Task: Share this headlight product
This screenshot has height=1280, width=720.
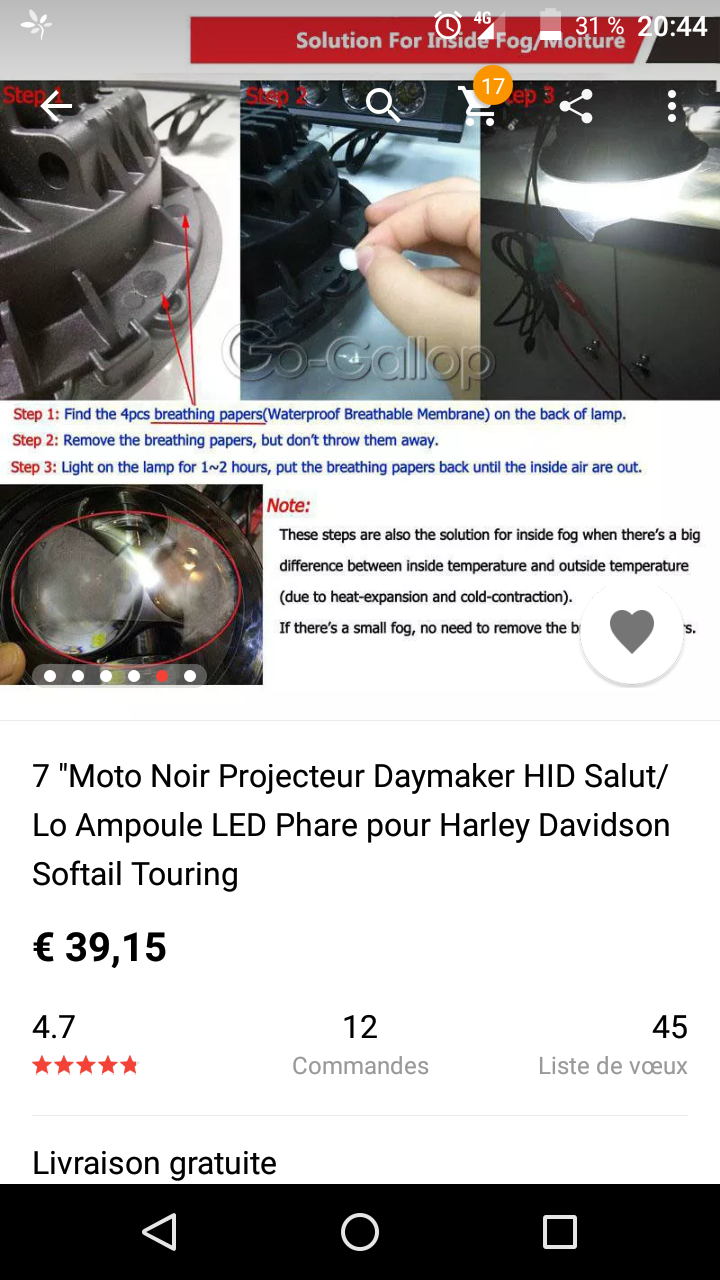Action: point(576,105)
